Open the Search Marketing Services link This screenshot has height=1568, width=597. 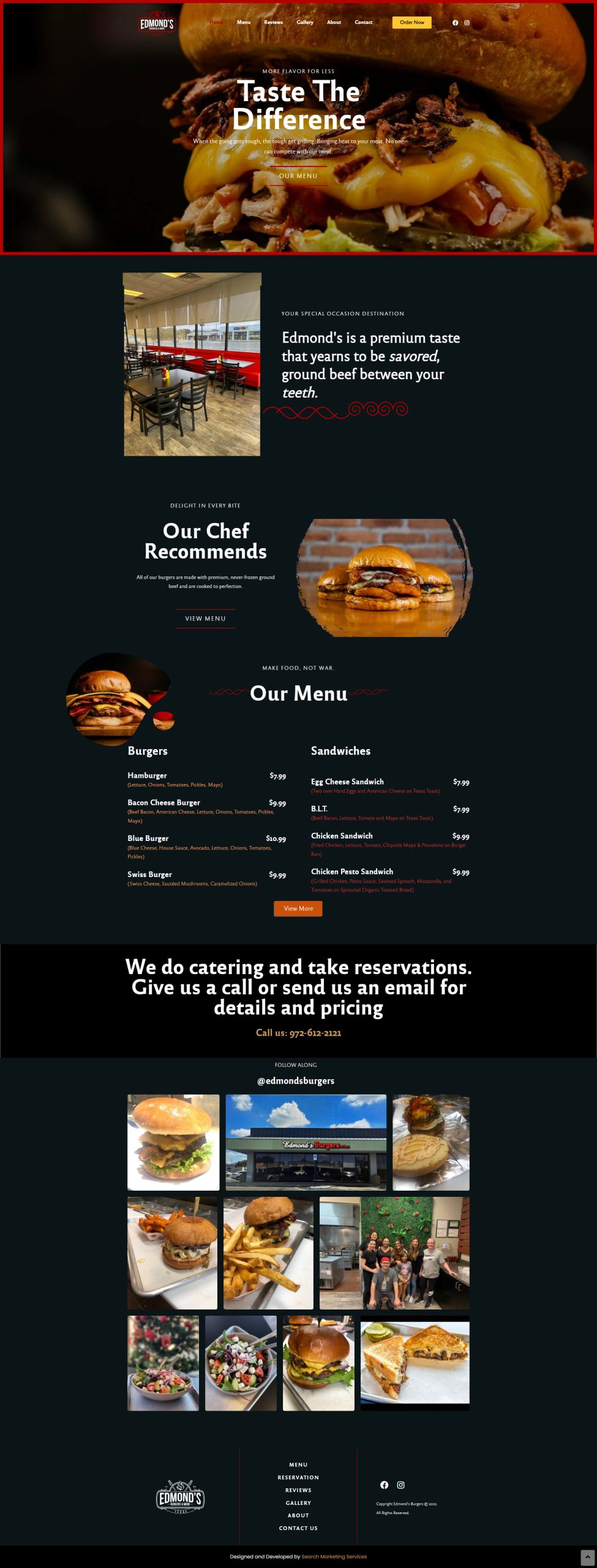(x=334, y=1556)
